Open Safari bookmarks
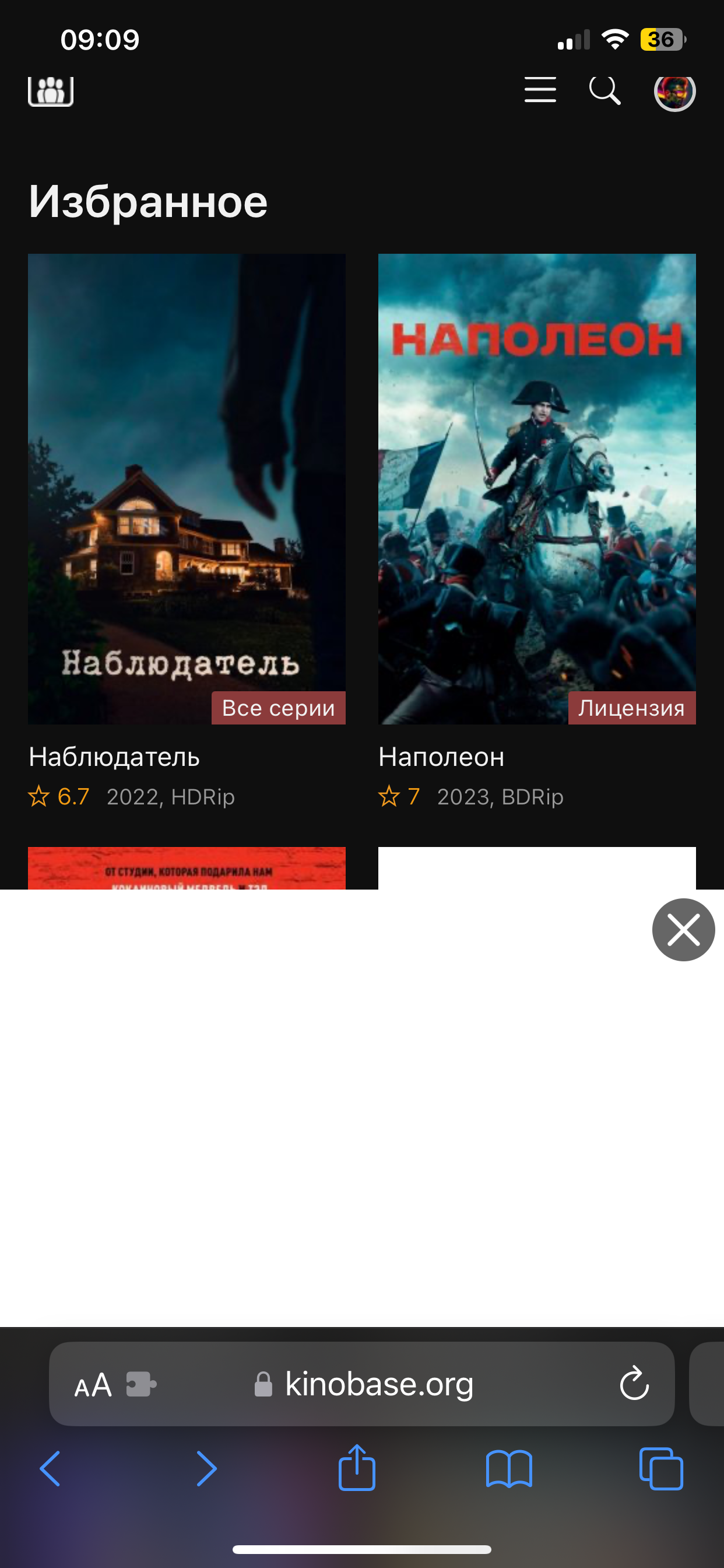The height and width of the screenshot is (1568, 724). (509, 1469)
